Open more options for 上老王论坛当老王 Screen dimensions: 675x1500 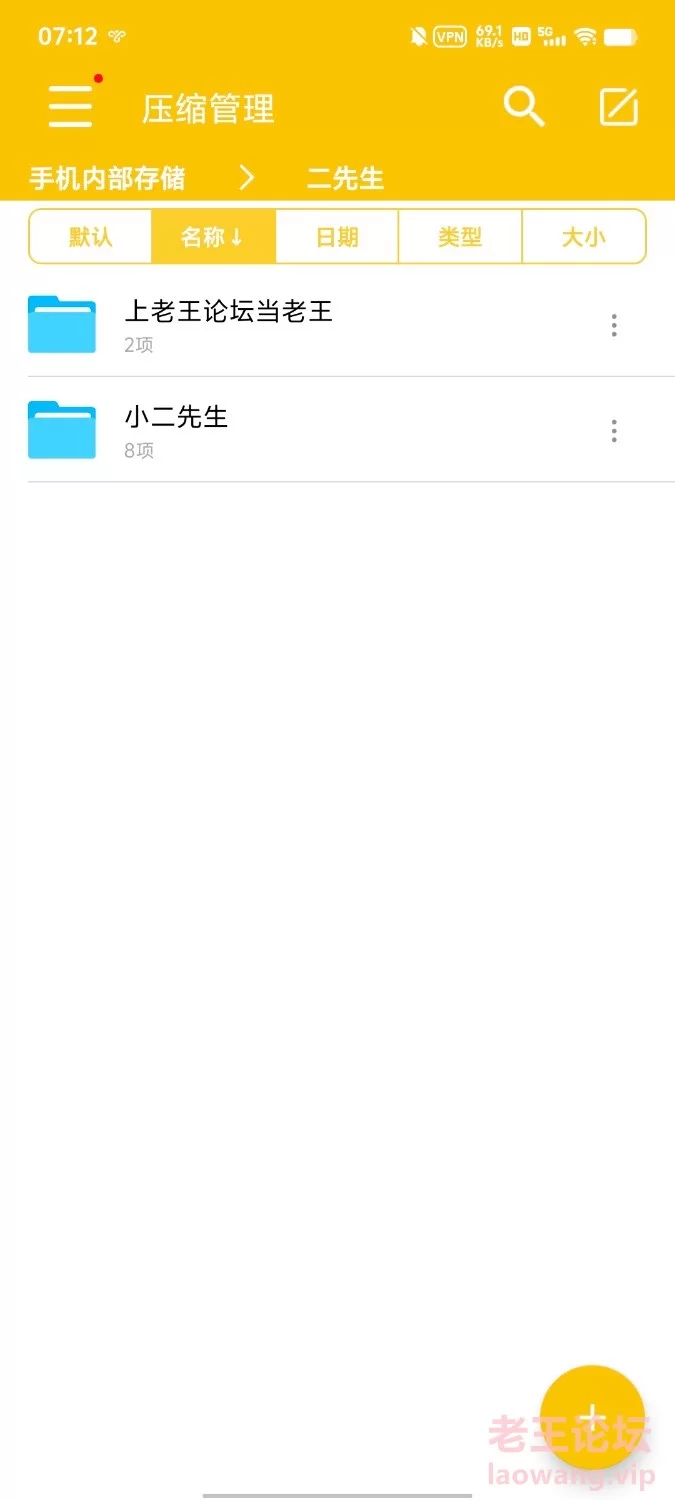point(614,325)
